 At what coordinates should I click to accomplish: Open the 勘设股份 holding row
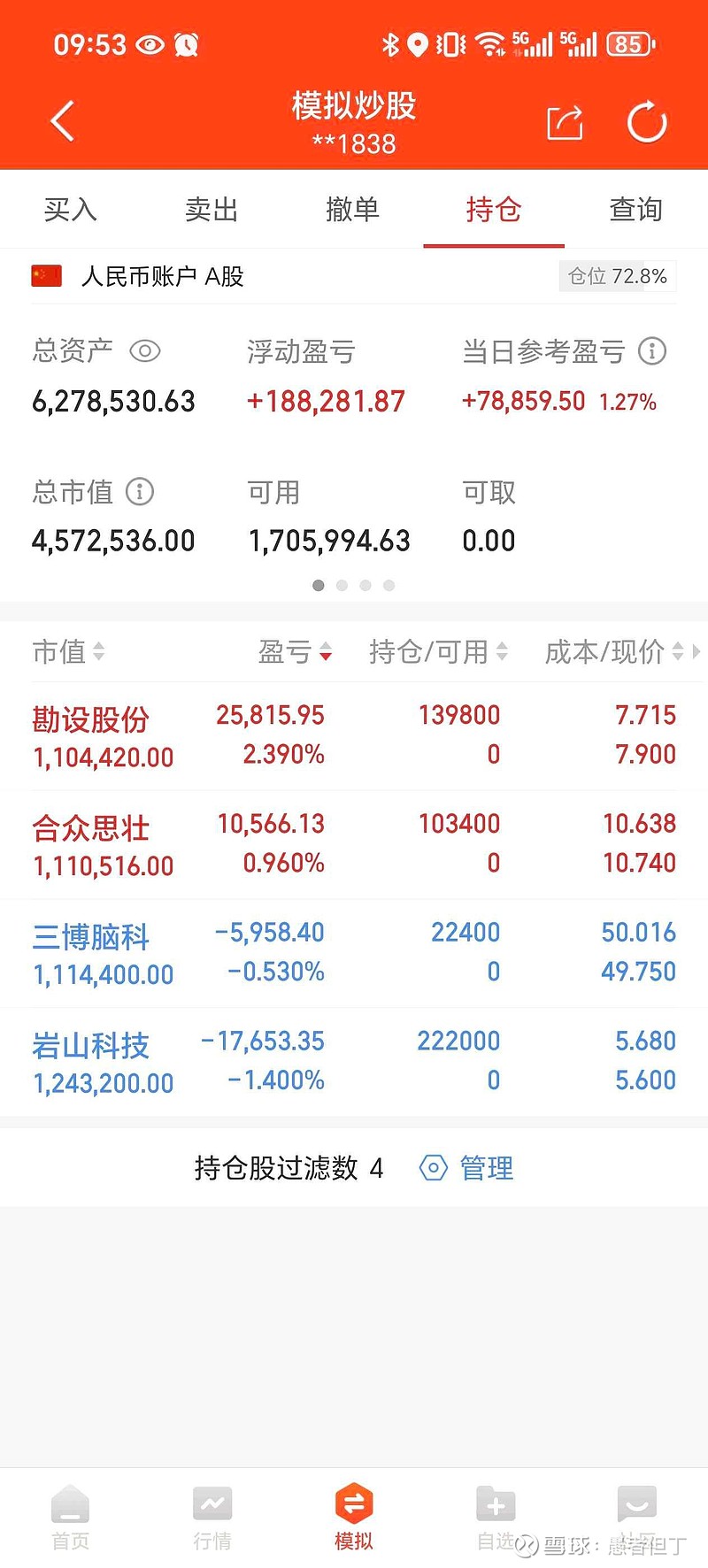pos(354,736)
